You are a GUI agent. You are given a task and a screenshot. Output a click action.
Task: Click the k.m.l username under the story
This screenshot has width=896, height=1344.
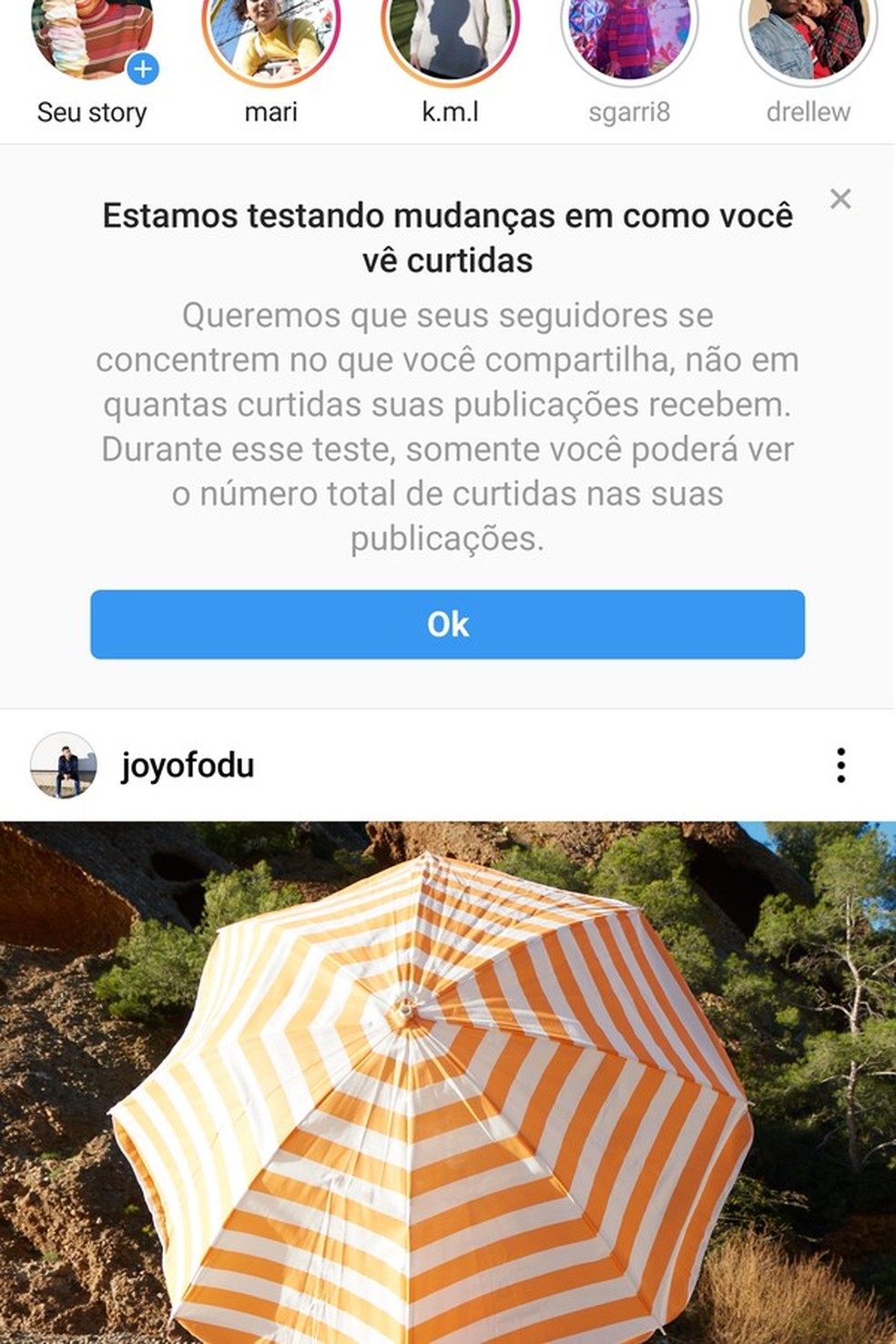448,112
